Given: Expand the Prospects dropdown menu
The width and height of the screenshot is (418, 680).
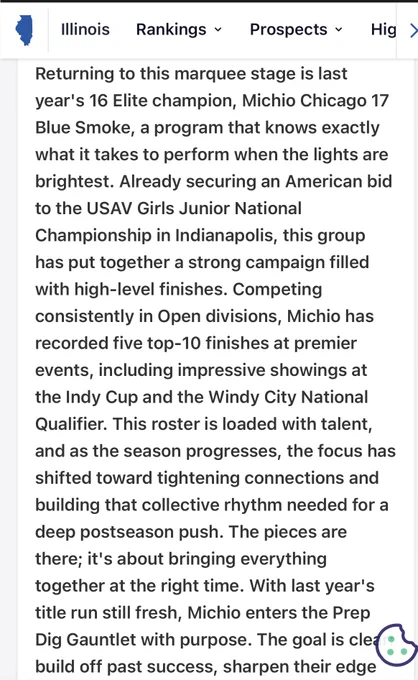Looking at the screenshot, I should tap(296, 29).
